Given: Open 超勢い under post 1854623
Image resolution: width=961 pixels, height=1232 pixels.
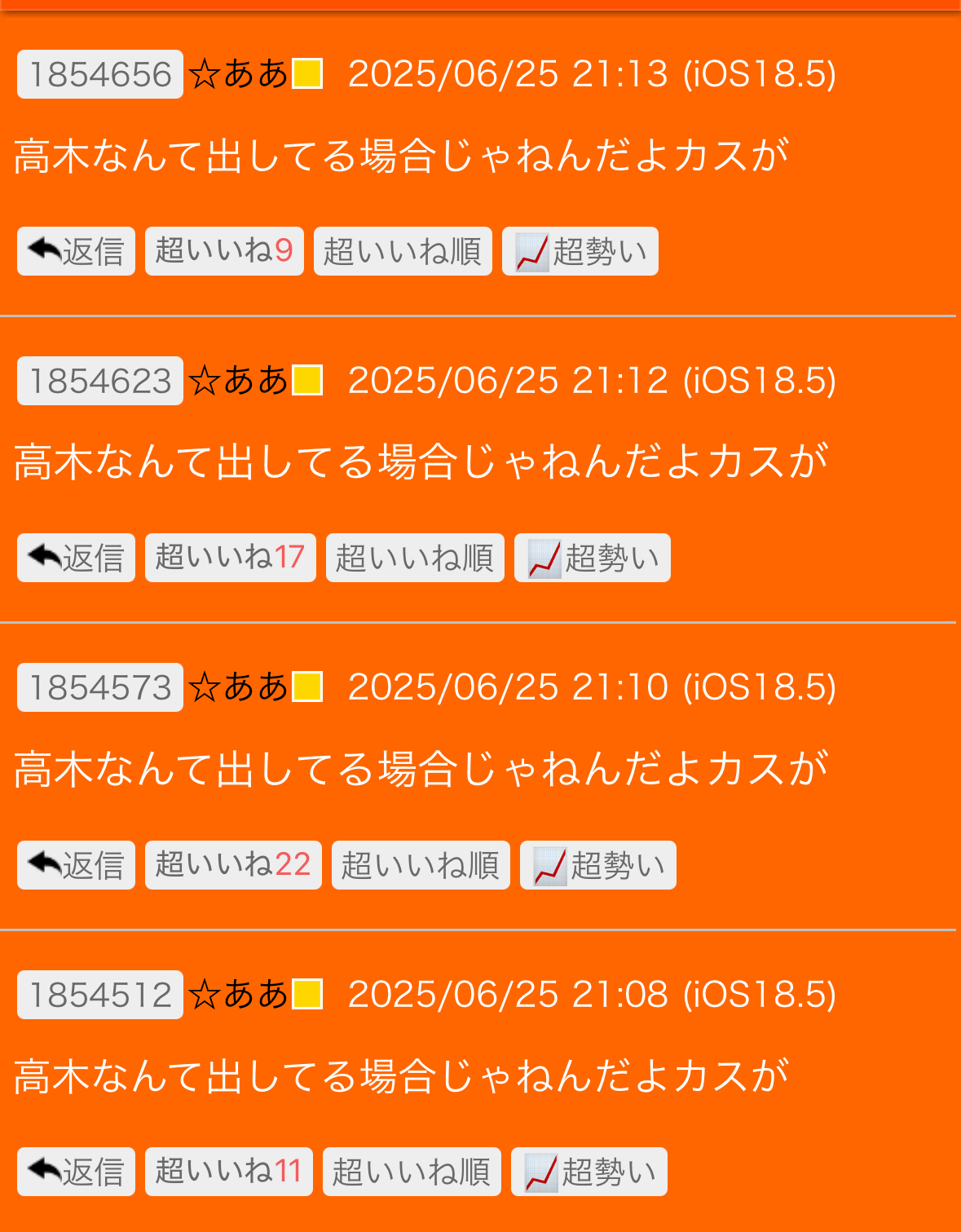Looking at the screenshot, I should [x=592, y=558].
